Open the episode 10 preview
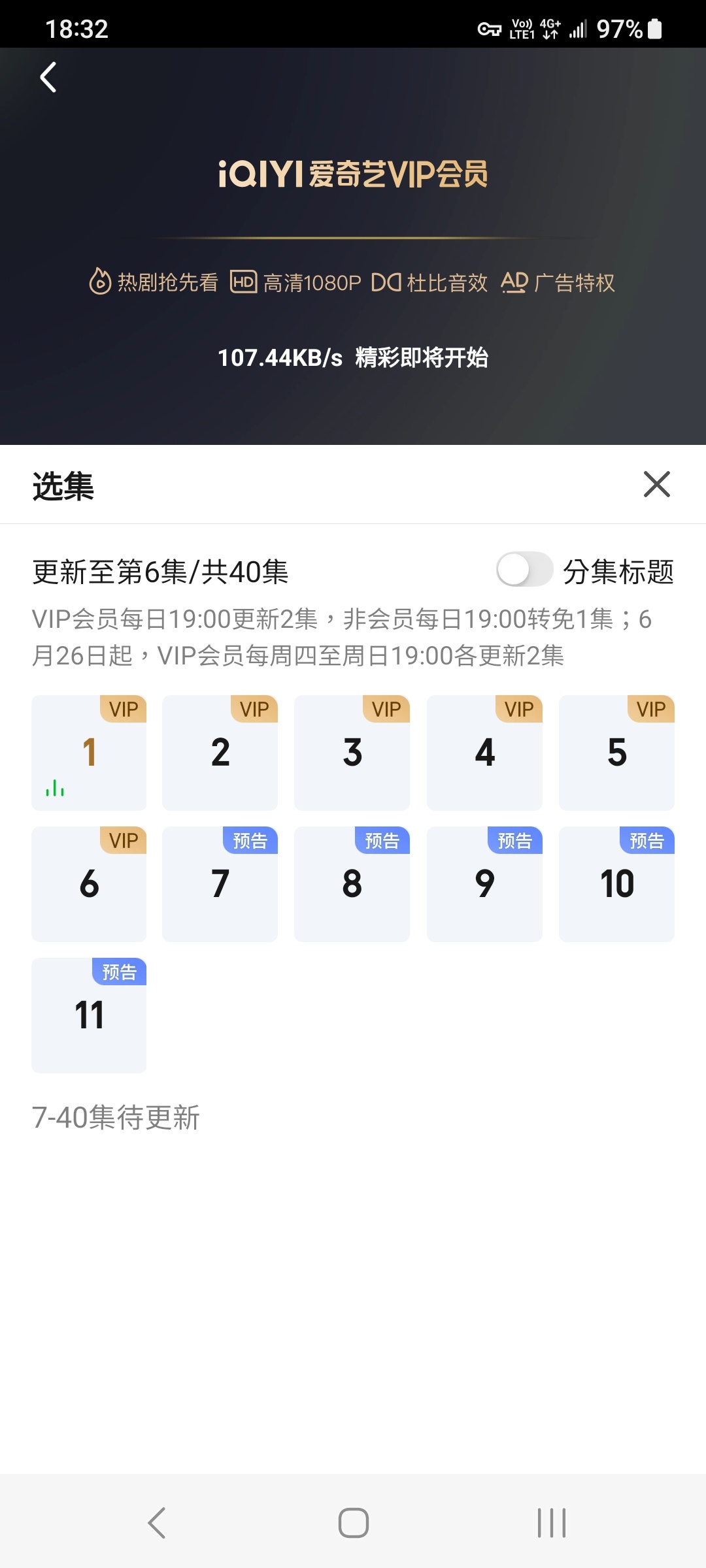 pos(616,884)
